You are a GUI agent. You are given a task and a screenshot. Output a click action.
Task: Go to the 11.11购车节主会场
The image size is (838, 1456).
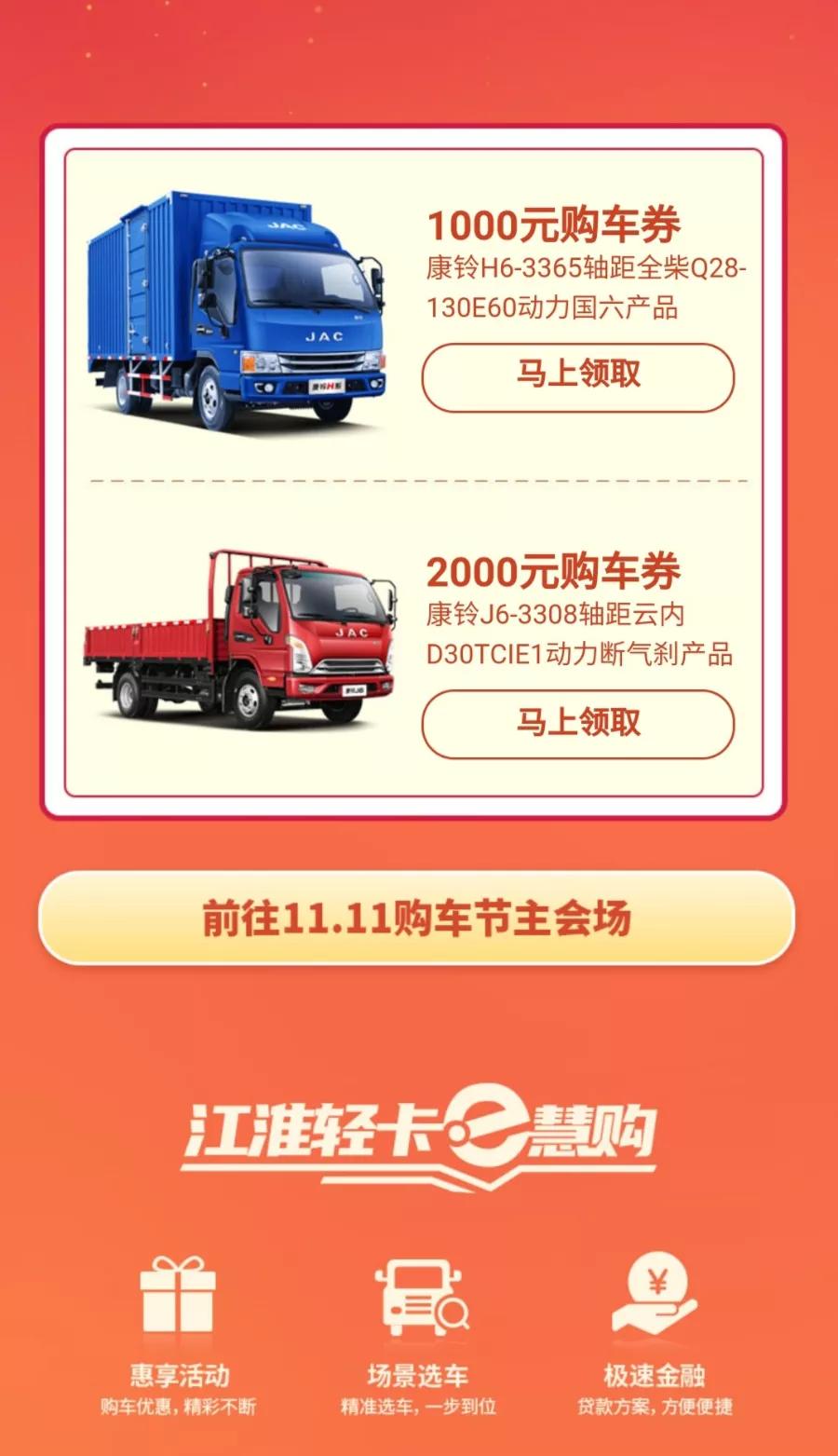416,919
